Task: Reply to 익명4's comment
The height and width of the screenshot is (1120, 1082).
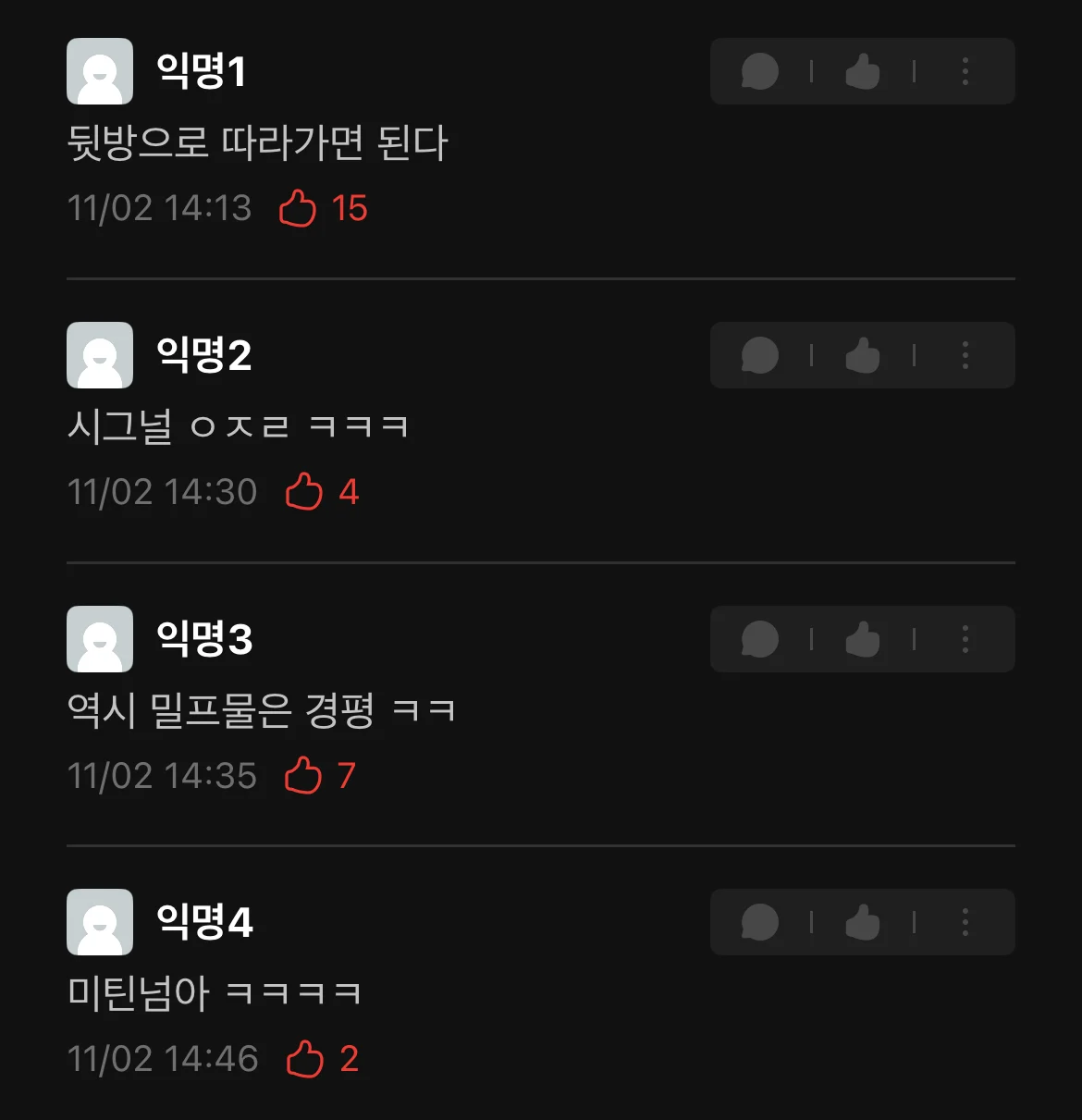Action: [760, 922]
